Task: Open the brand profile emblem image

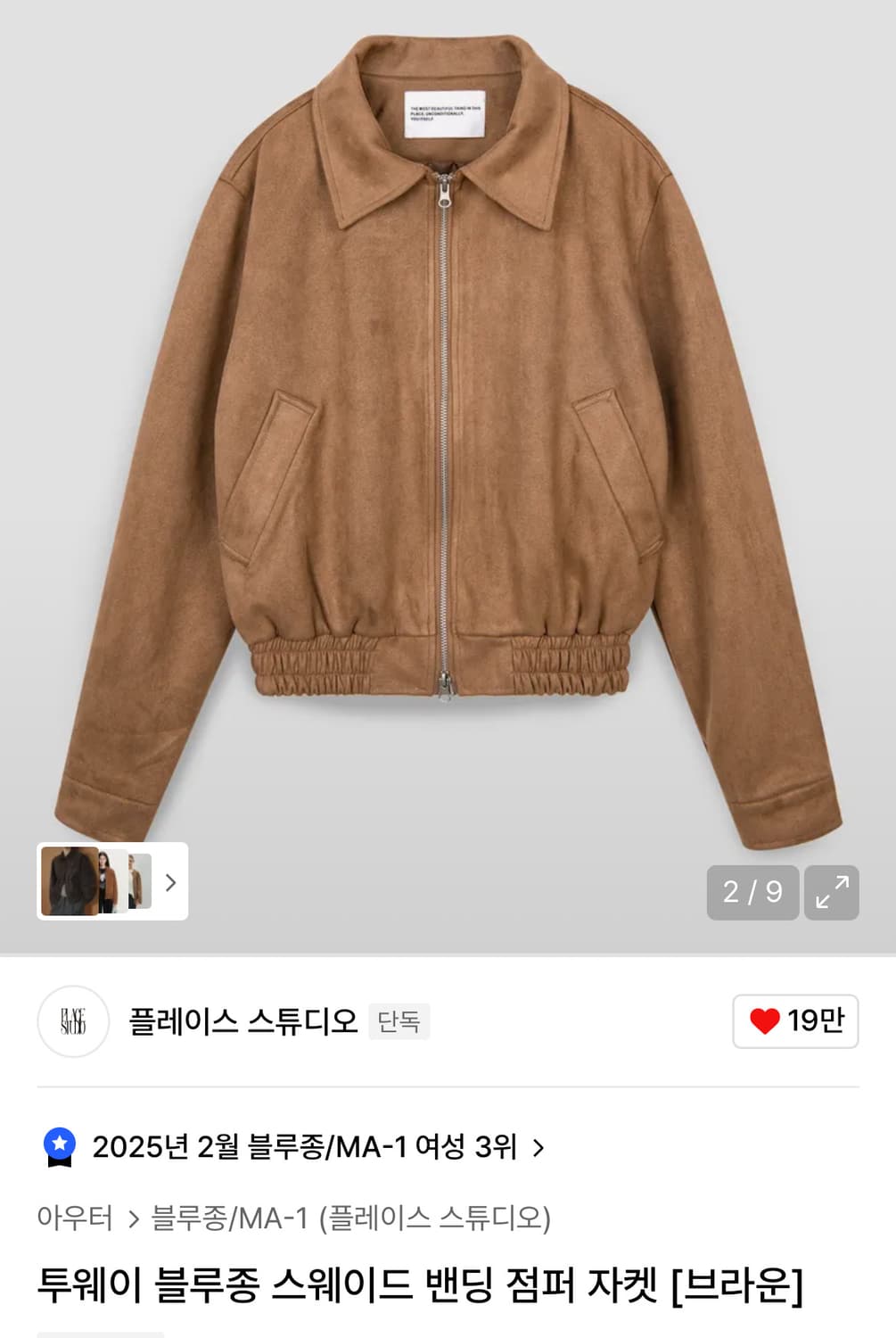Action: click(72, 1023)
